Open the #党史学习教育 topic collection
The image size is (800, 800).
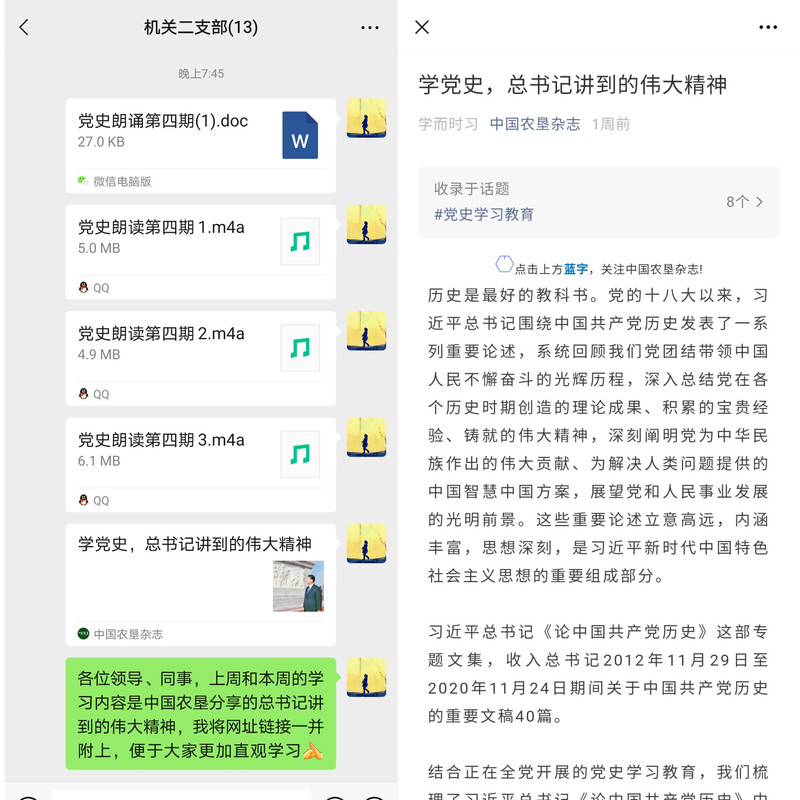(598, 201)
